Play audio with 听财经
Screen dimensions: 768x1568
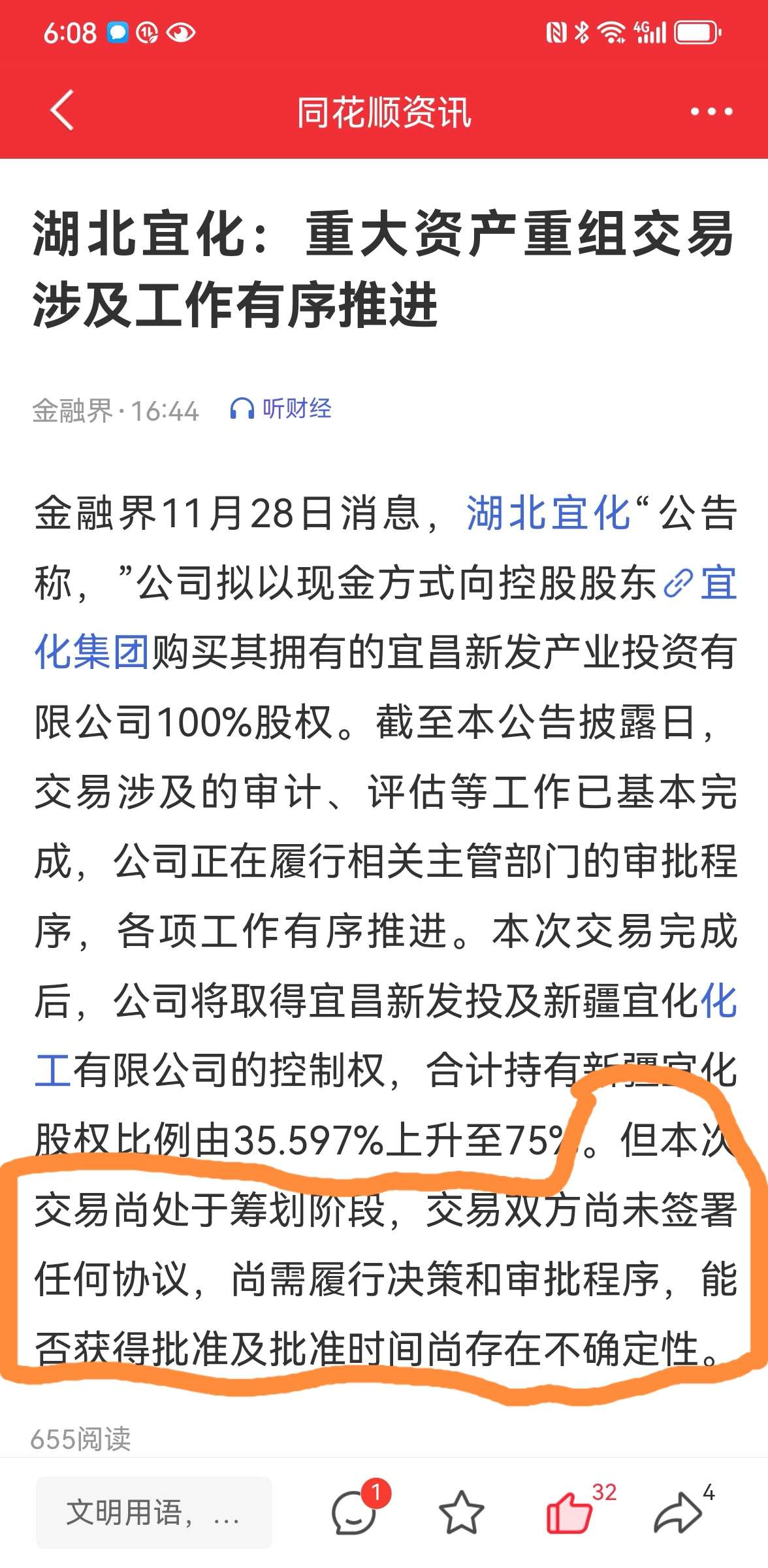click(x=281, y=409)
